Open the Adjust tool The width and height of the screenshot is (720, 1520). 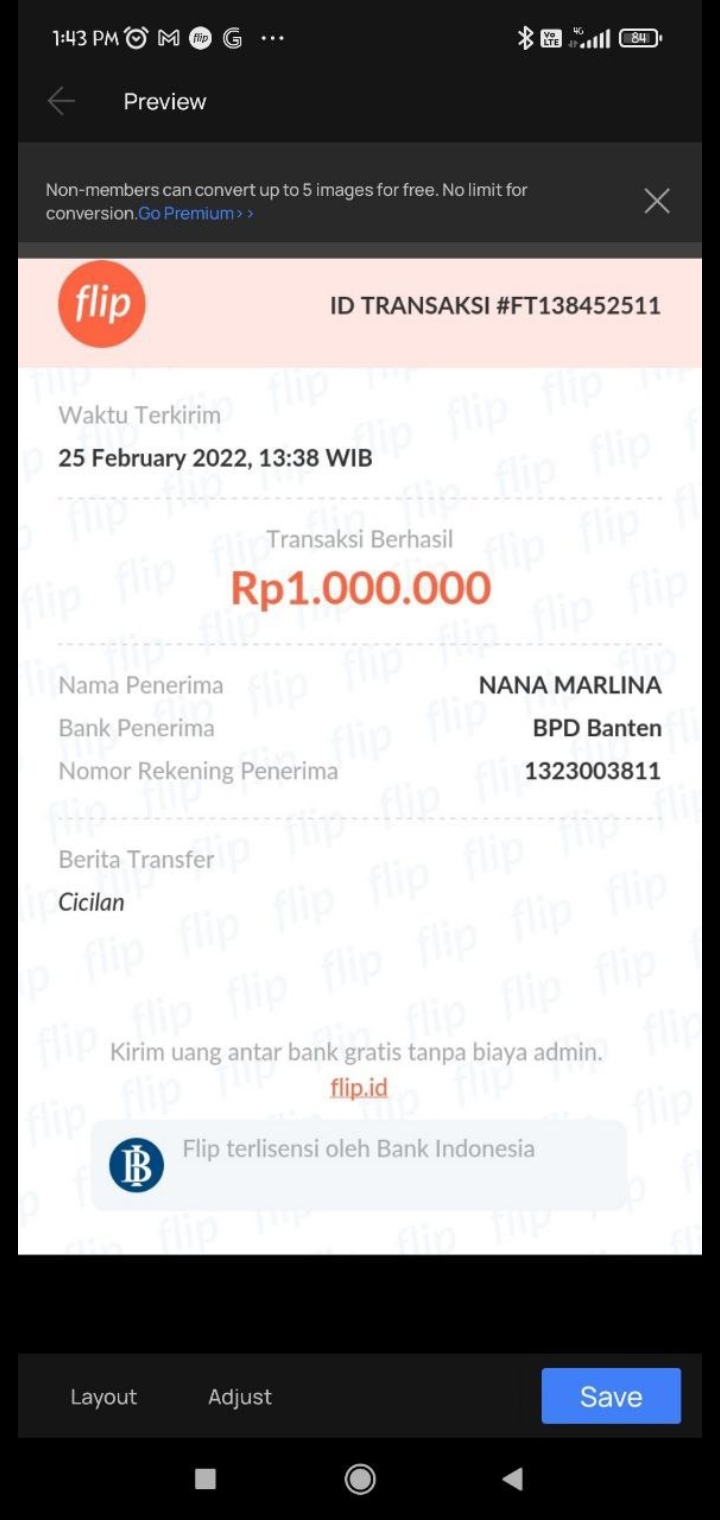click(240, 1397)
